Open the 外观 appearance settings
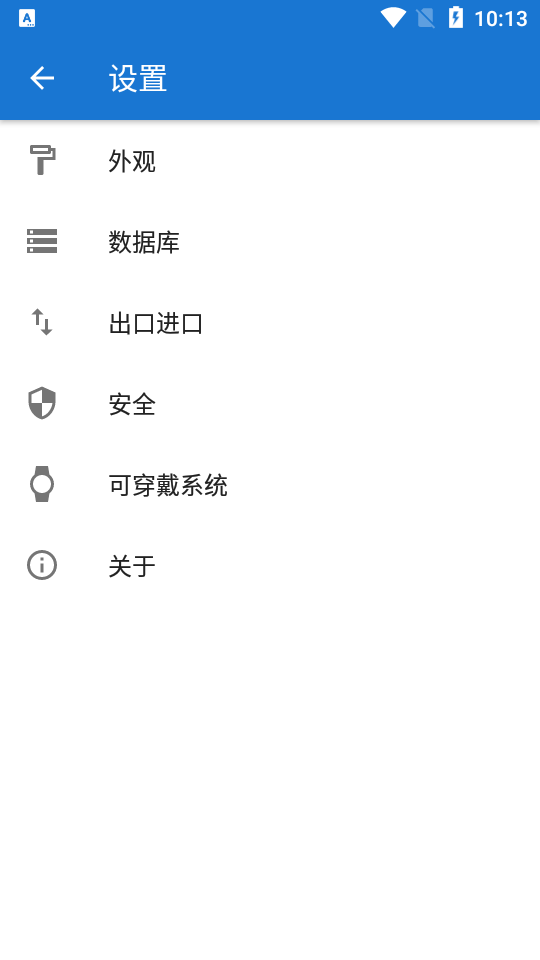The width and height of the screenshot is (540, 960). pos(270,161)
